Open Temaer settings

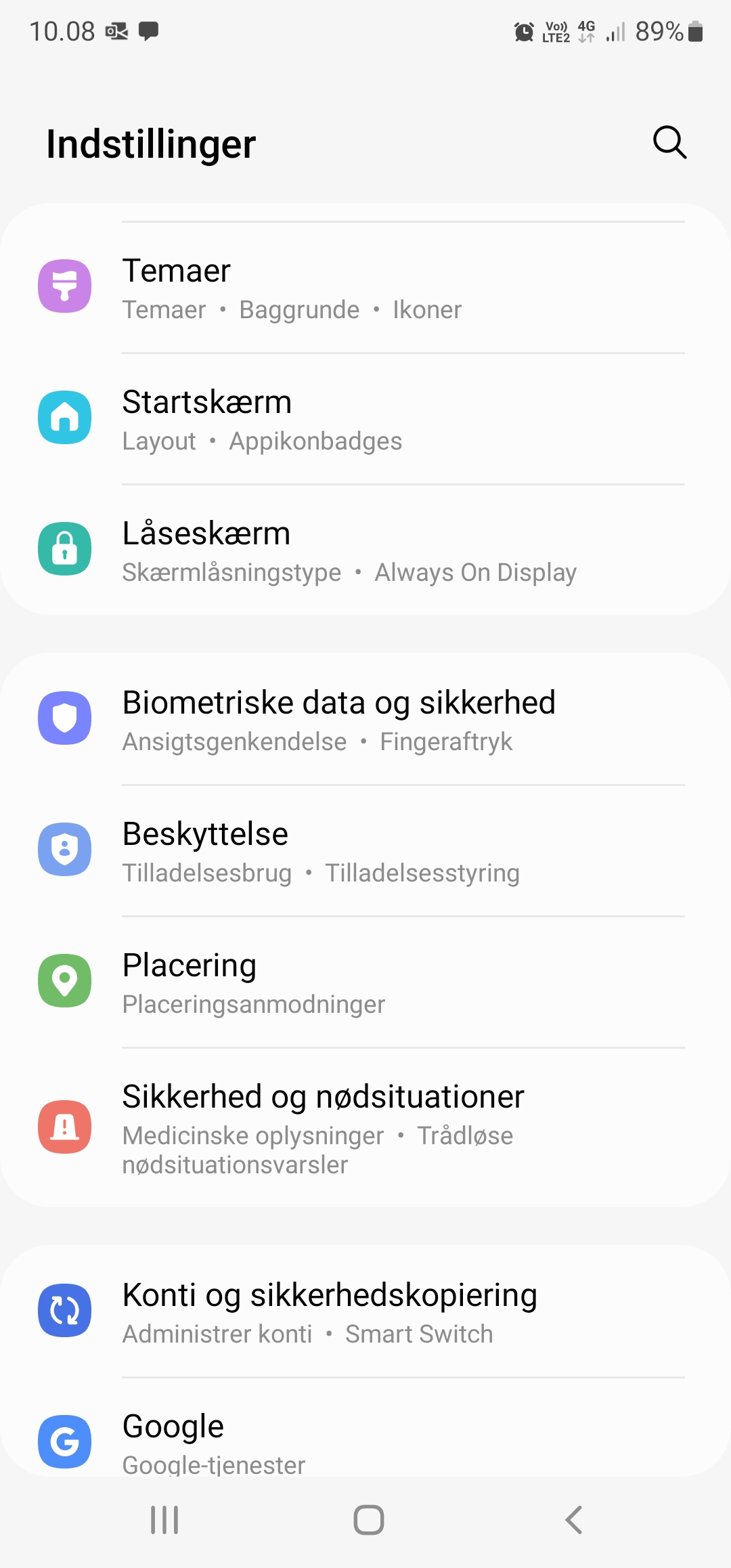pyautogui.click(x=365, y=288)
